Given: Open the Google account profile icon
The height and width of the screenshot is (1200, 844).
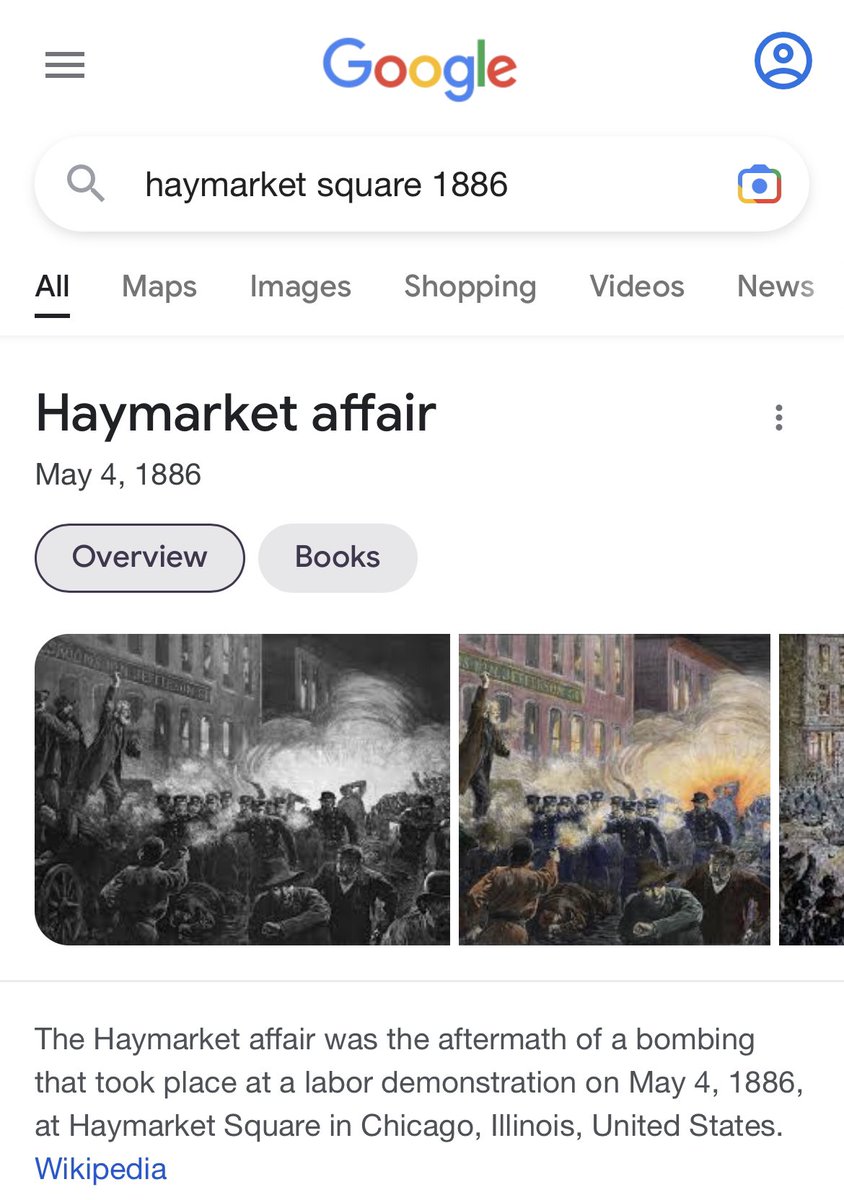Looking at the screenshot, I should (782, 61).
